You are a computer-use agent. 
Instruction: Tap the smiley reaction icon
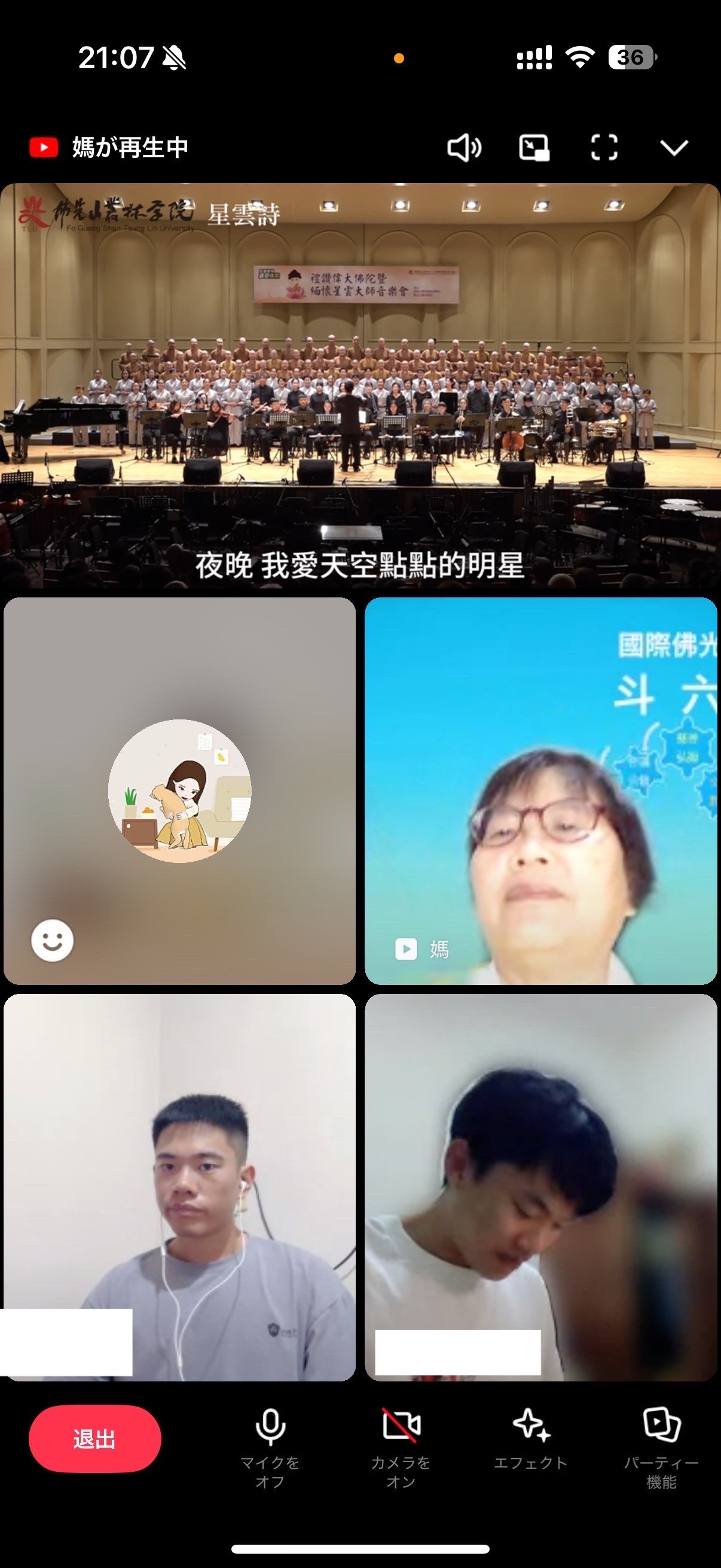(x=53, y=941)
